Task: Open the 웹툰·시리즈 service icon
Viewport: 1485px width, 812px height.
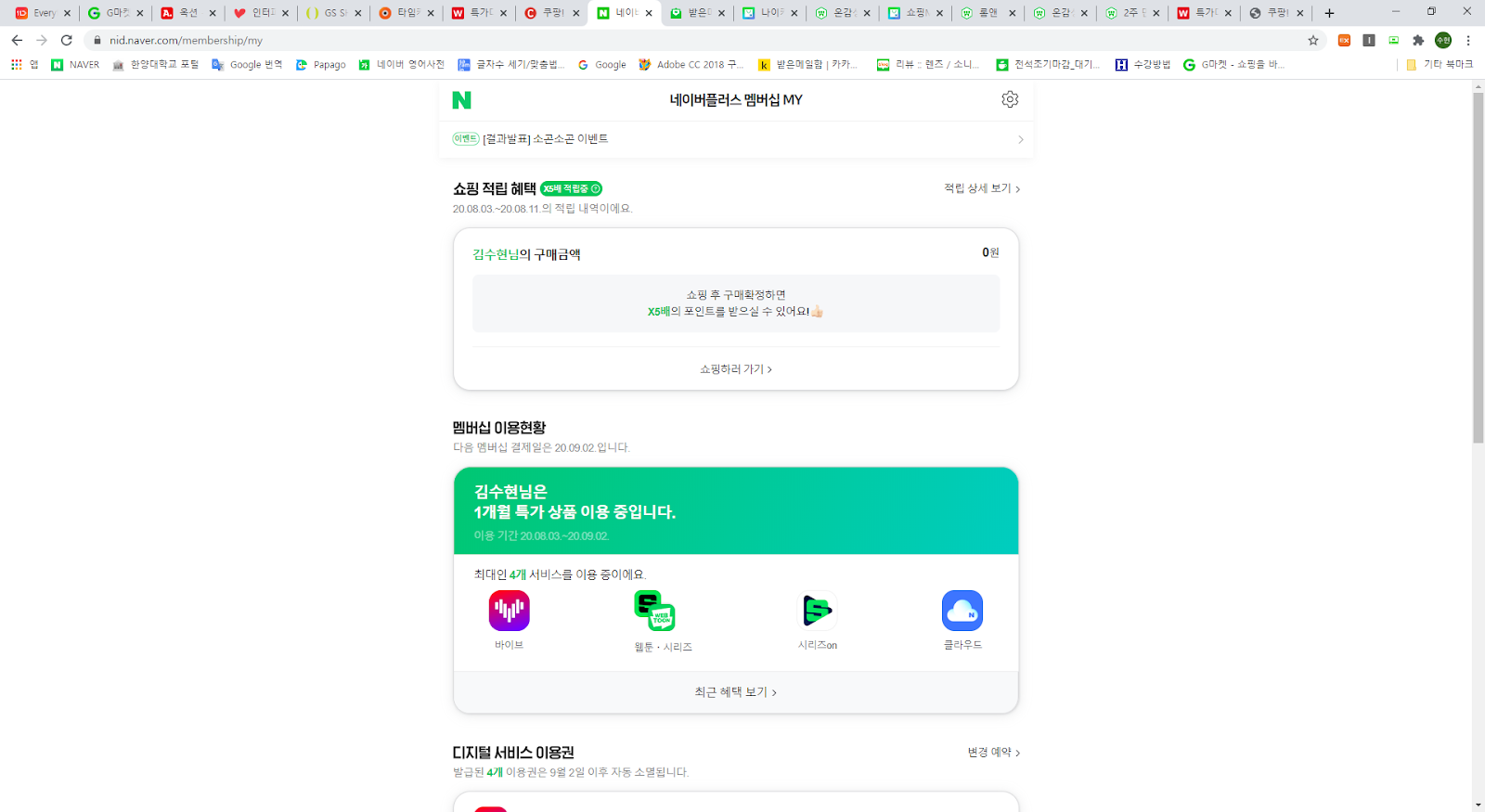Action: click(654, 612)
